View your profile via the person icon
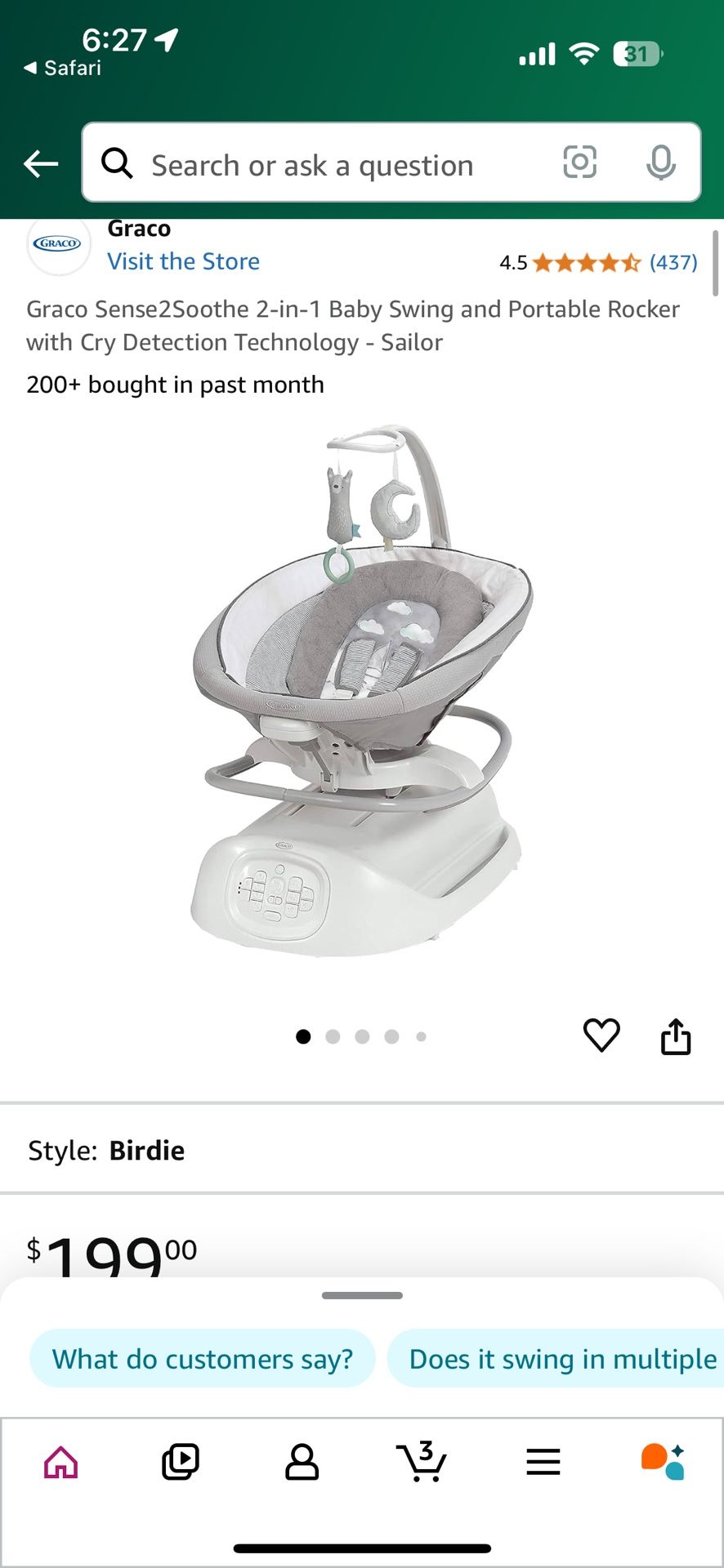724x1568 pixels. point(302,1462)
